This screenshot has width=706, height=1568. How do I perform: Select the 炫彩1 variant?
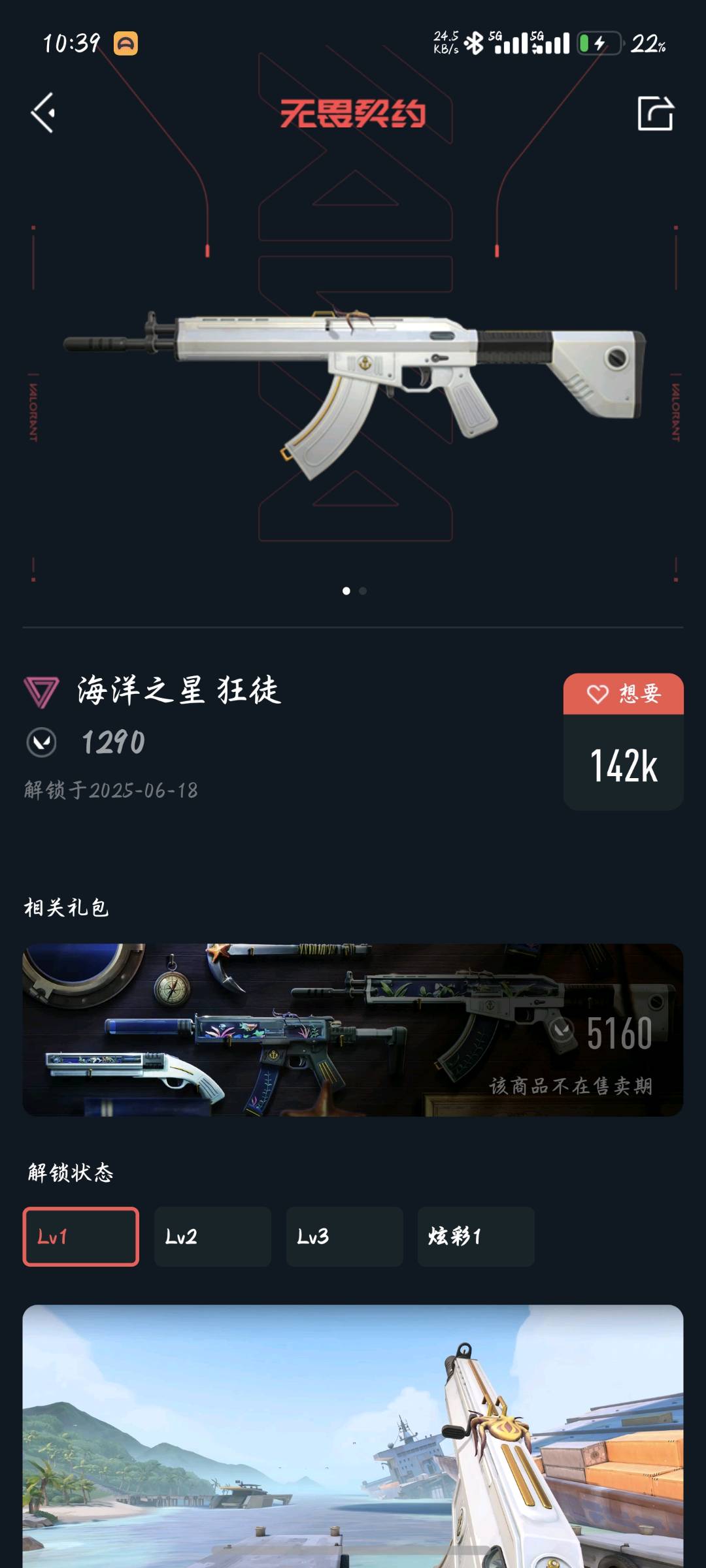point(476,1236)
